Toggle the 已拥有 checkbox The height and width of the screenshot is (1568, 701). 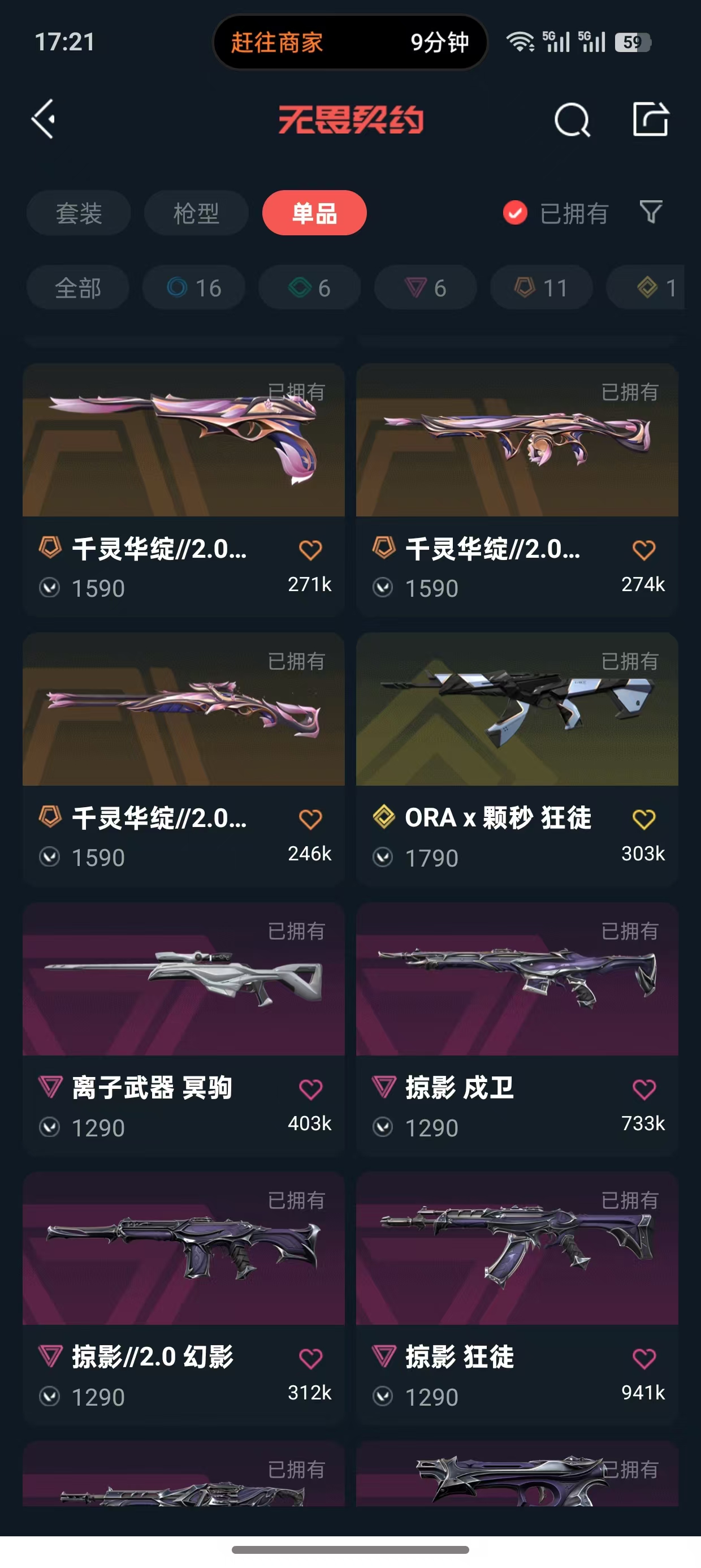pyautogui.click(x=516, y=213)
